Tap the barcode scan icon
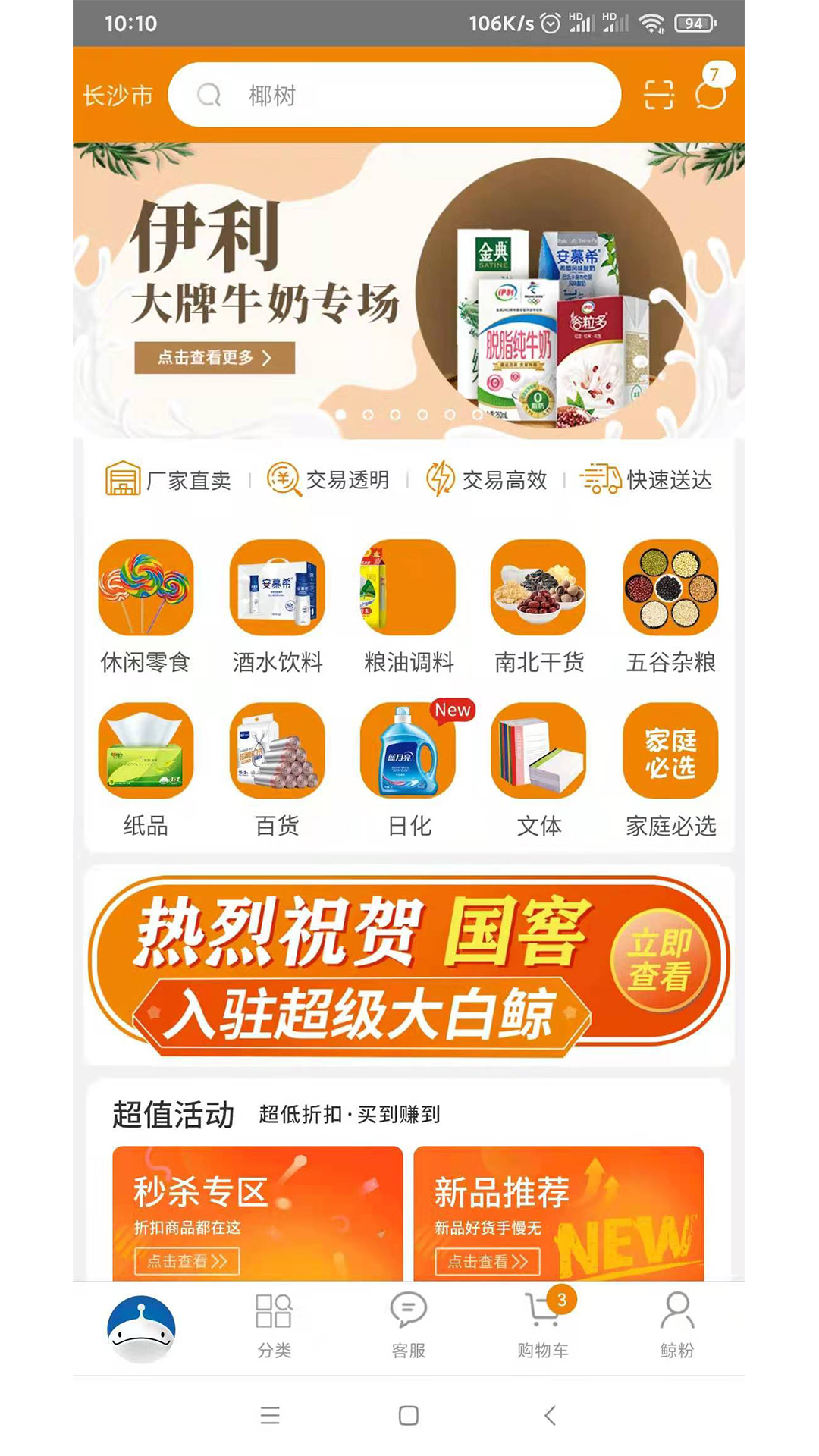Screen dimensions: 819x1456 click(657, 95)
